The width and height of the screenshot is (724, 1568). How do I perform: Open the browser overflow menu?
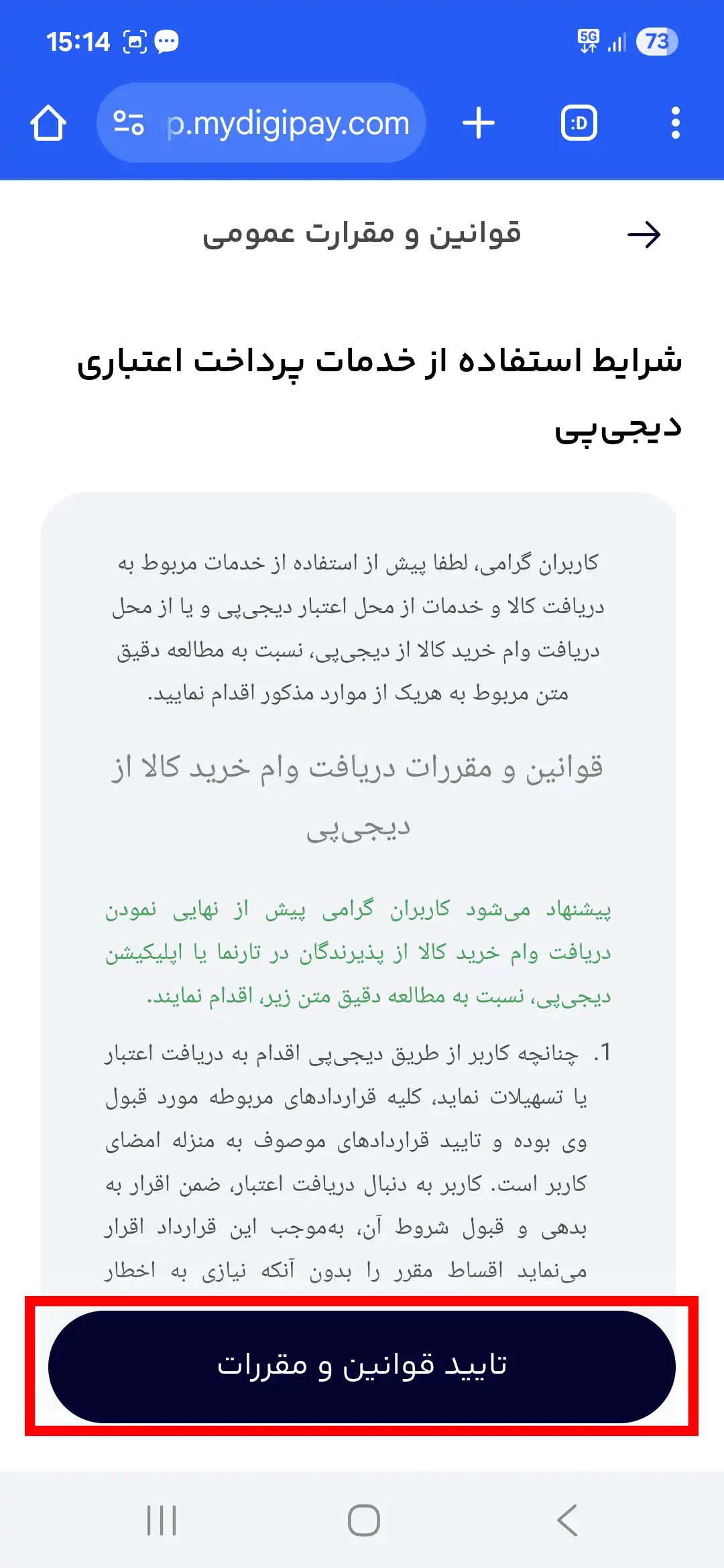click(675, 123)
